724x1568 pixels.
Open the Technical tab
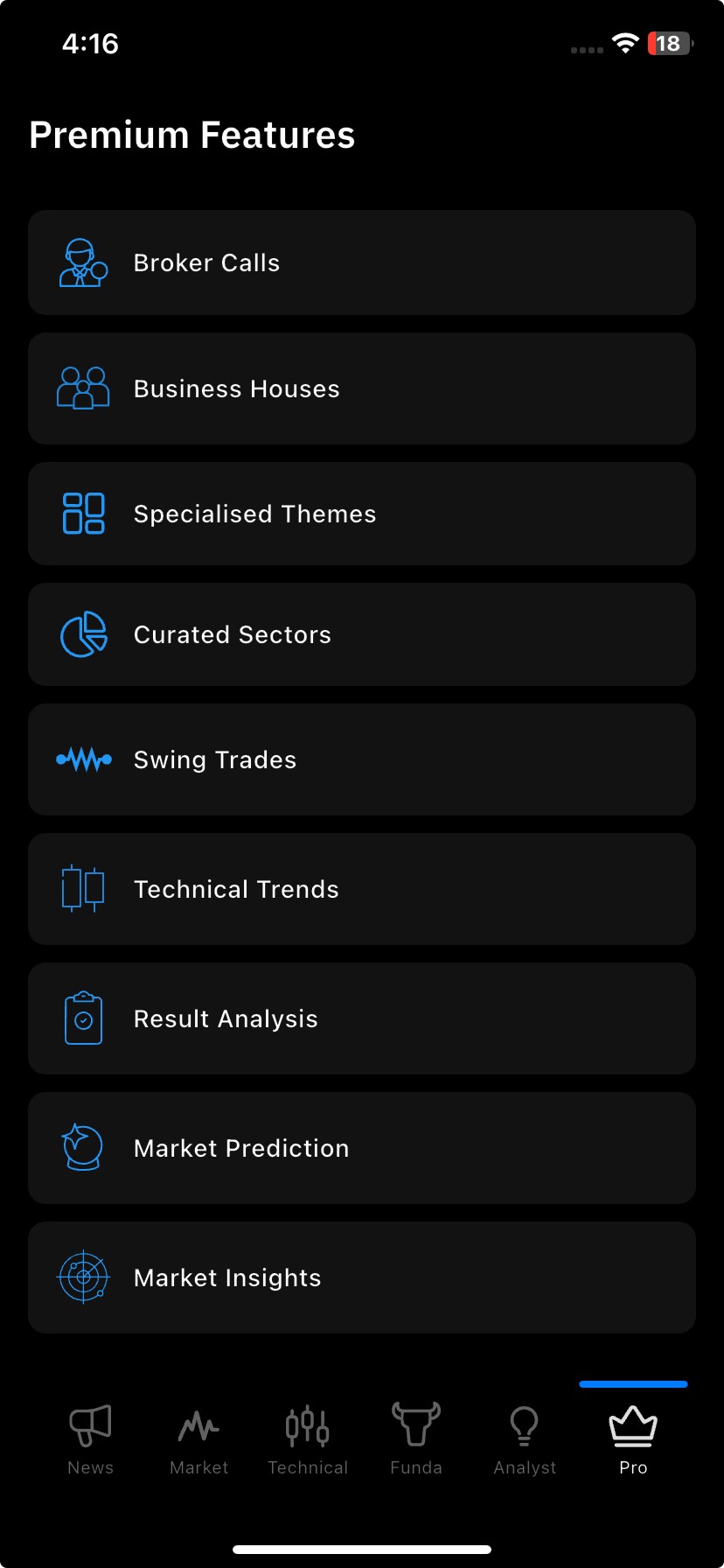coord(308,1440)
